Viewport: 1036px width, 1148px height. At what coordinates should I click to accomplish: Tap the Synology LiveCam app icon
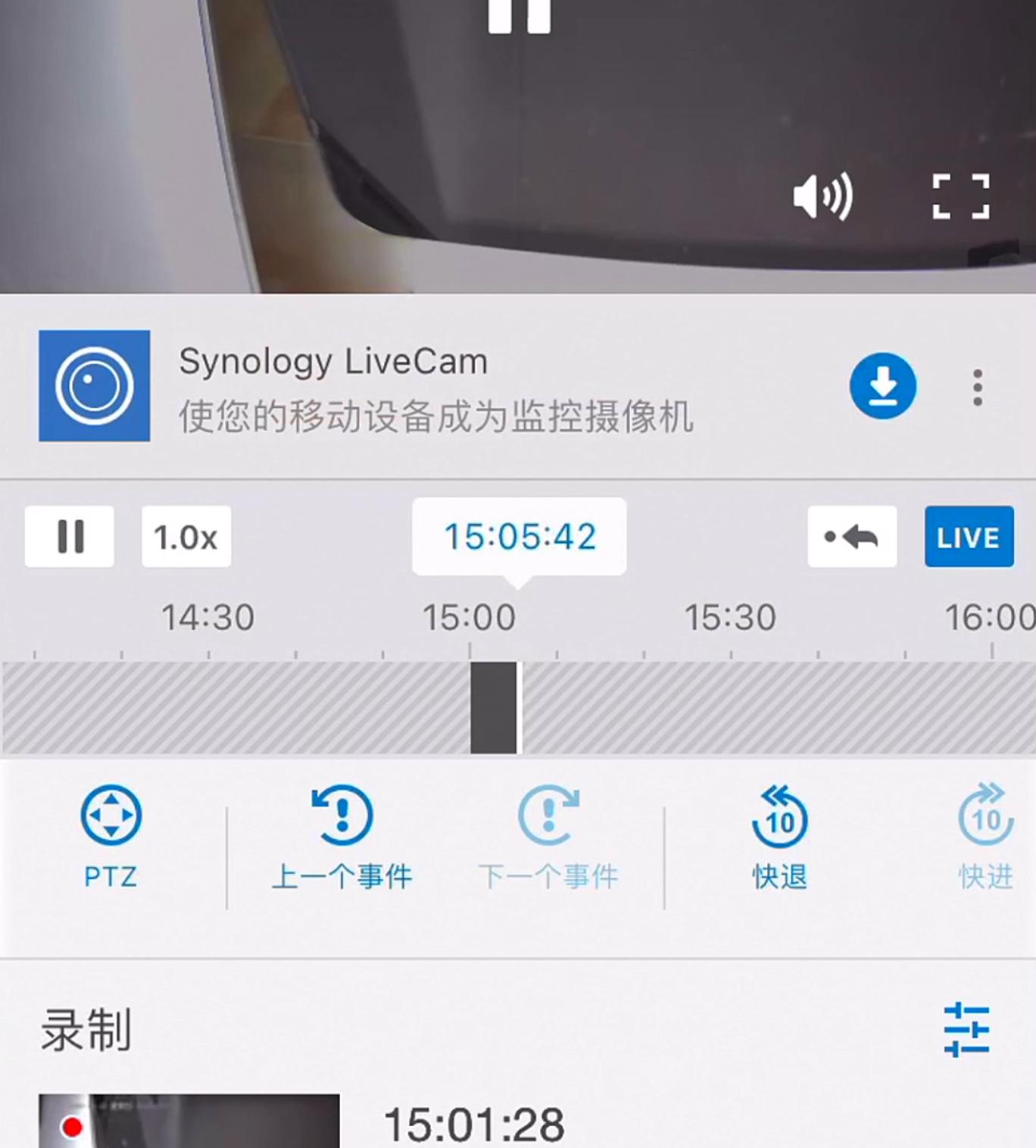[94, 386]
